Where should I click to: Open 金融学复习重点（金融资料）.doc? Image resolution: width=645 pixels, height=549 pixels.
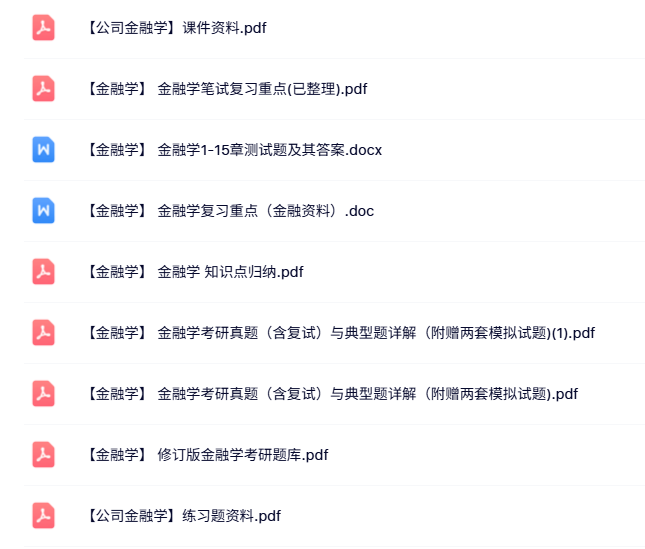230,211
